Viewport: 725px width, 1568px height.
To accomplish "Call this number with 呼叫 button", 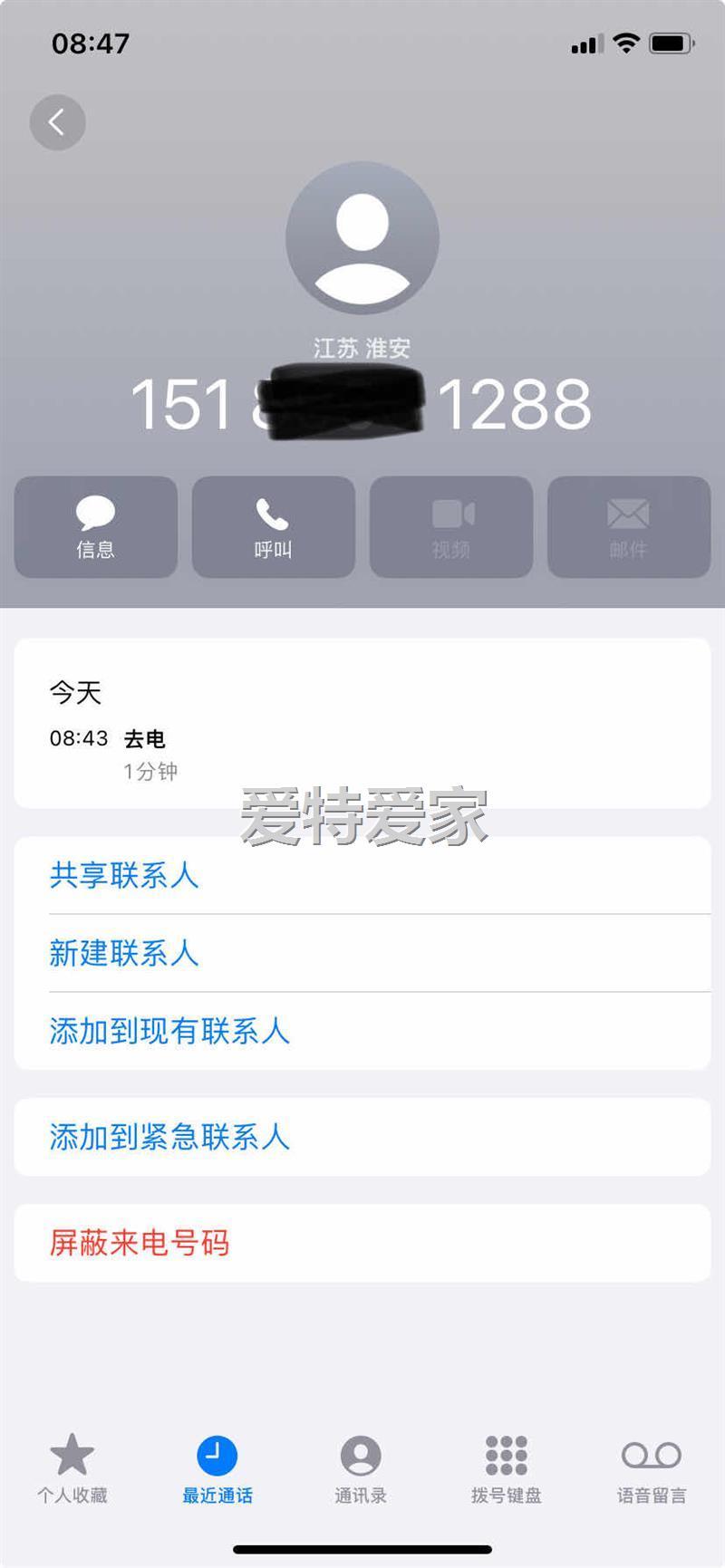I will 273,527.
